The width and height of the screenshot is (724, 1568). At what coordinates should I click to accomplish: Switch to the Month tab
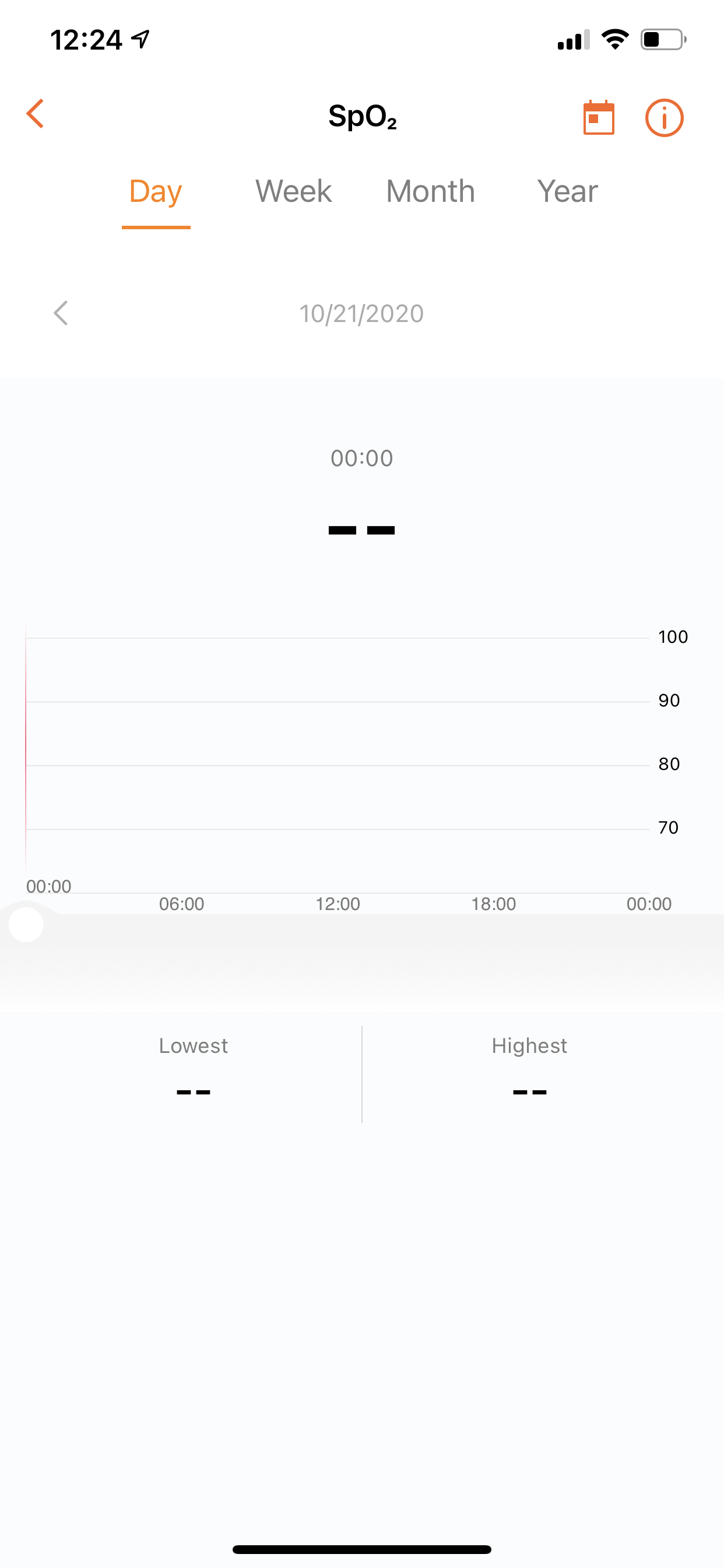click(x=430, y=191)
